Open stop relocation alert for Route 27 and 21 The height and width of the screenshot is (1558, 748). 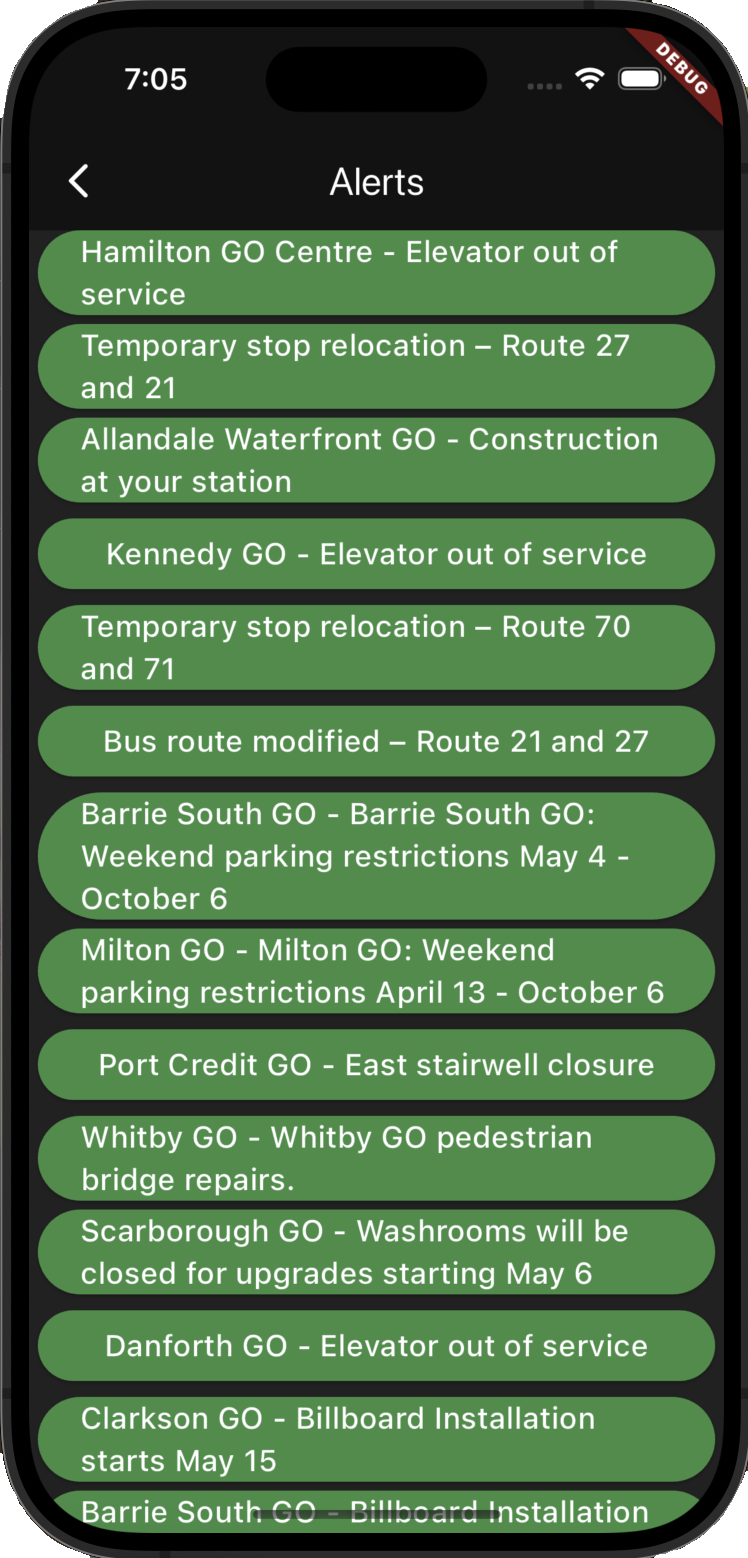coord(376,366)
